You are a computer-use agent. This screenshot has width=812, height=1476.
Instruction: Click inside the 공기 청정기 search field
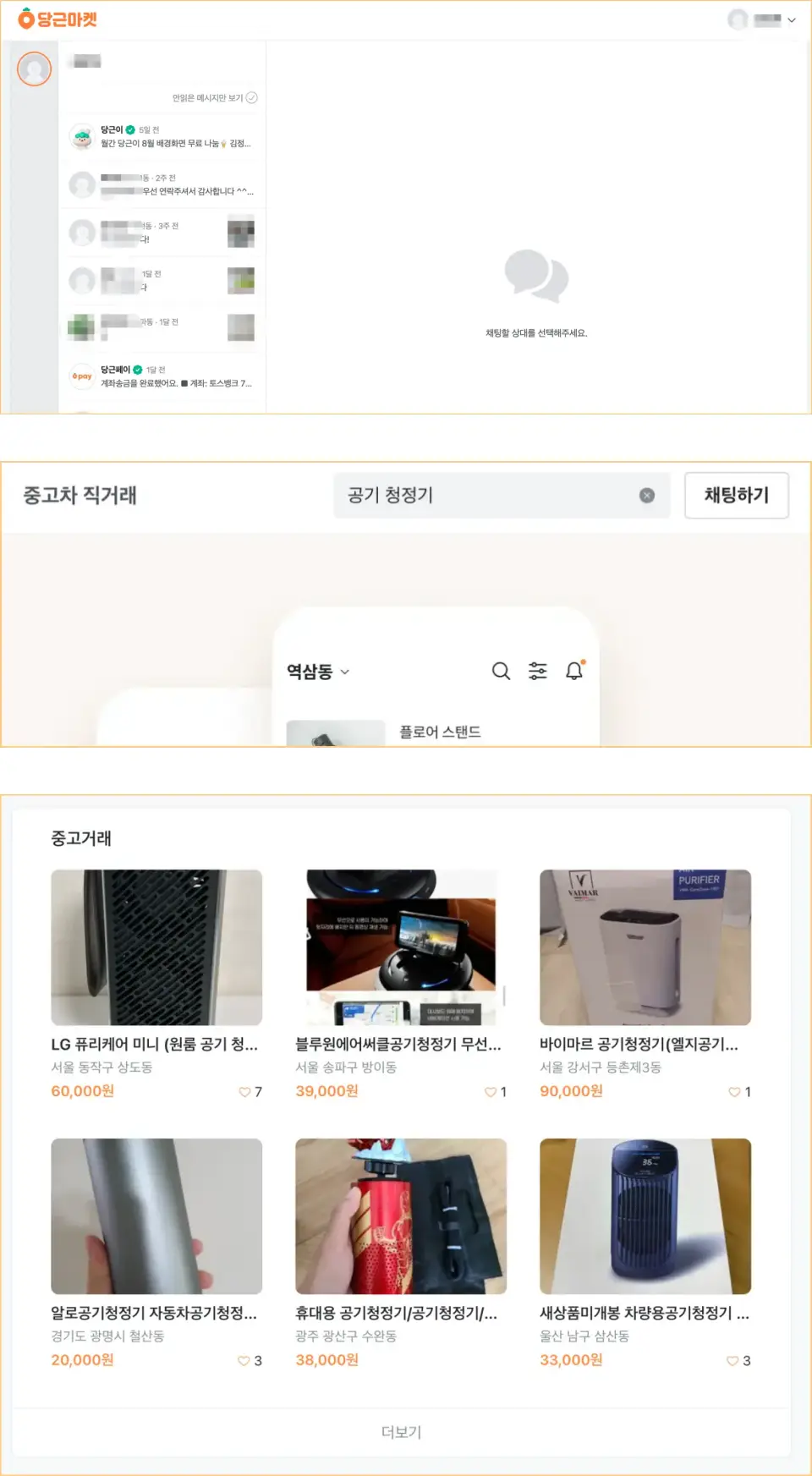[474, 496]
